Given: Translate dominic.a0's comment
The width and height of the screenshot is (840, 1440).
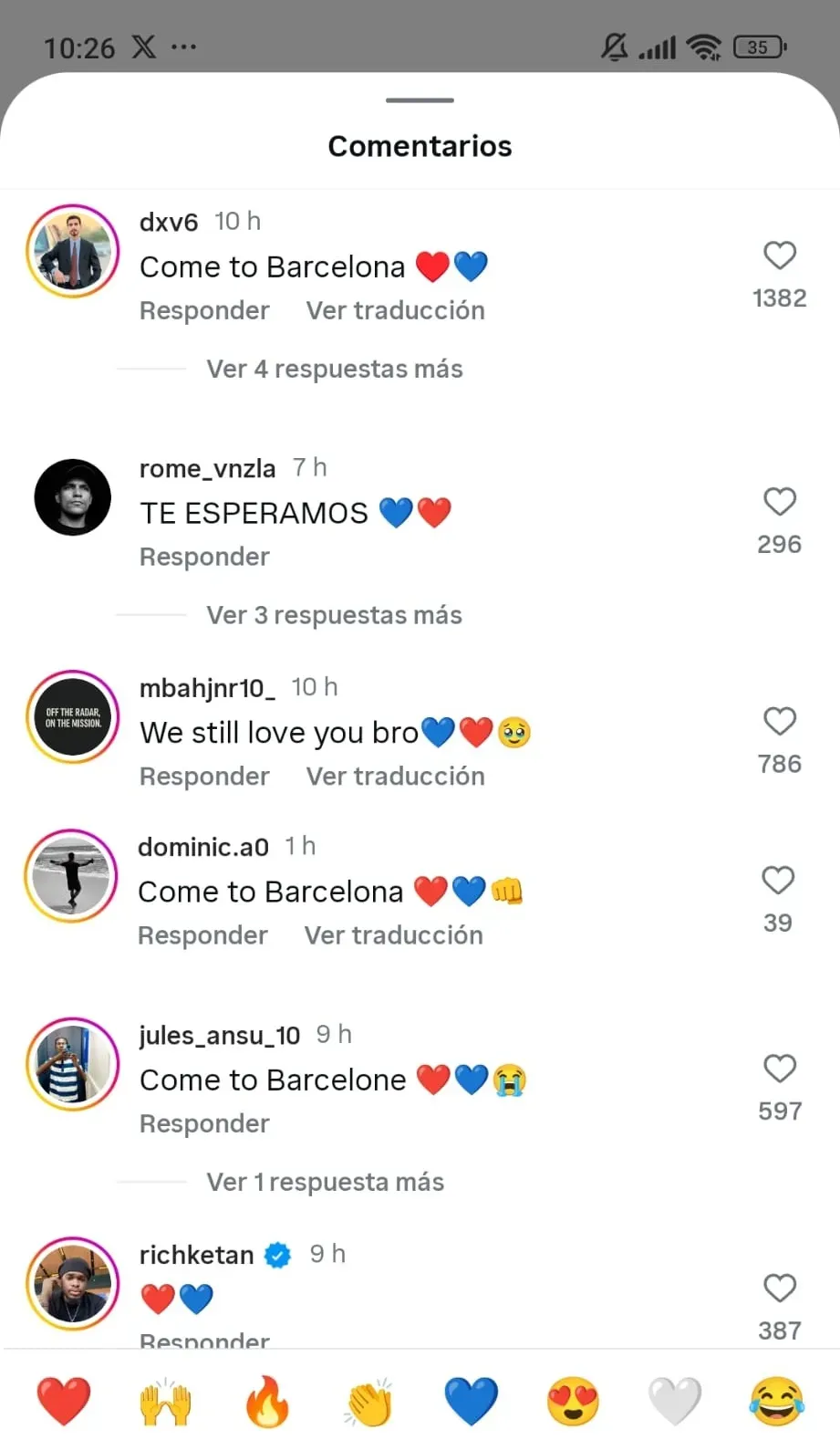Looking at the screenshot, I should (x=393, y=935).
